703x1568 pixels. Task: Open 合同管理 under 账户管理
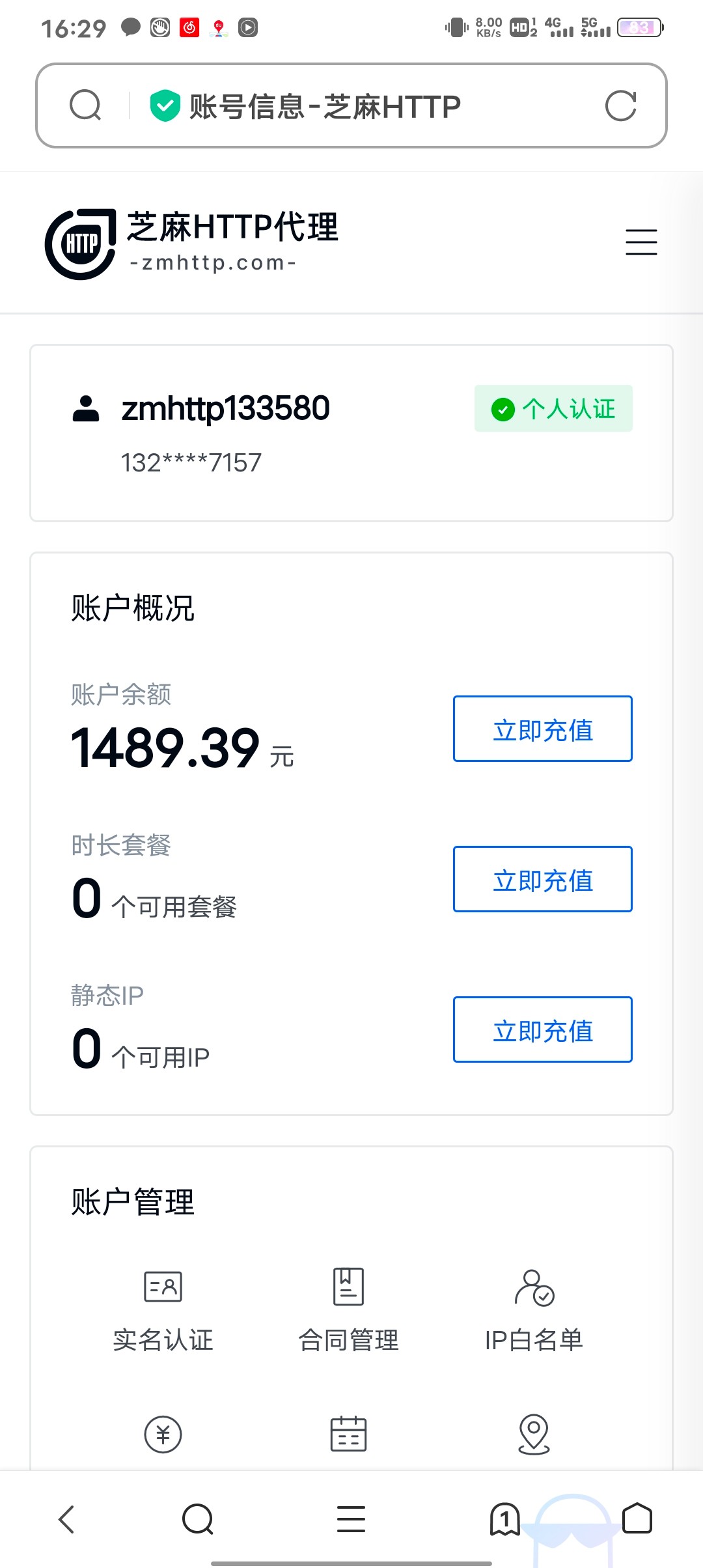(348, 1309)
